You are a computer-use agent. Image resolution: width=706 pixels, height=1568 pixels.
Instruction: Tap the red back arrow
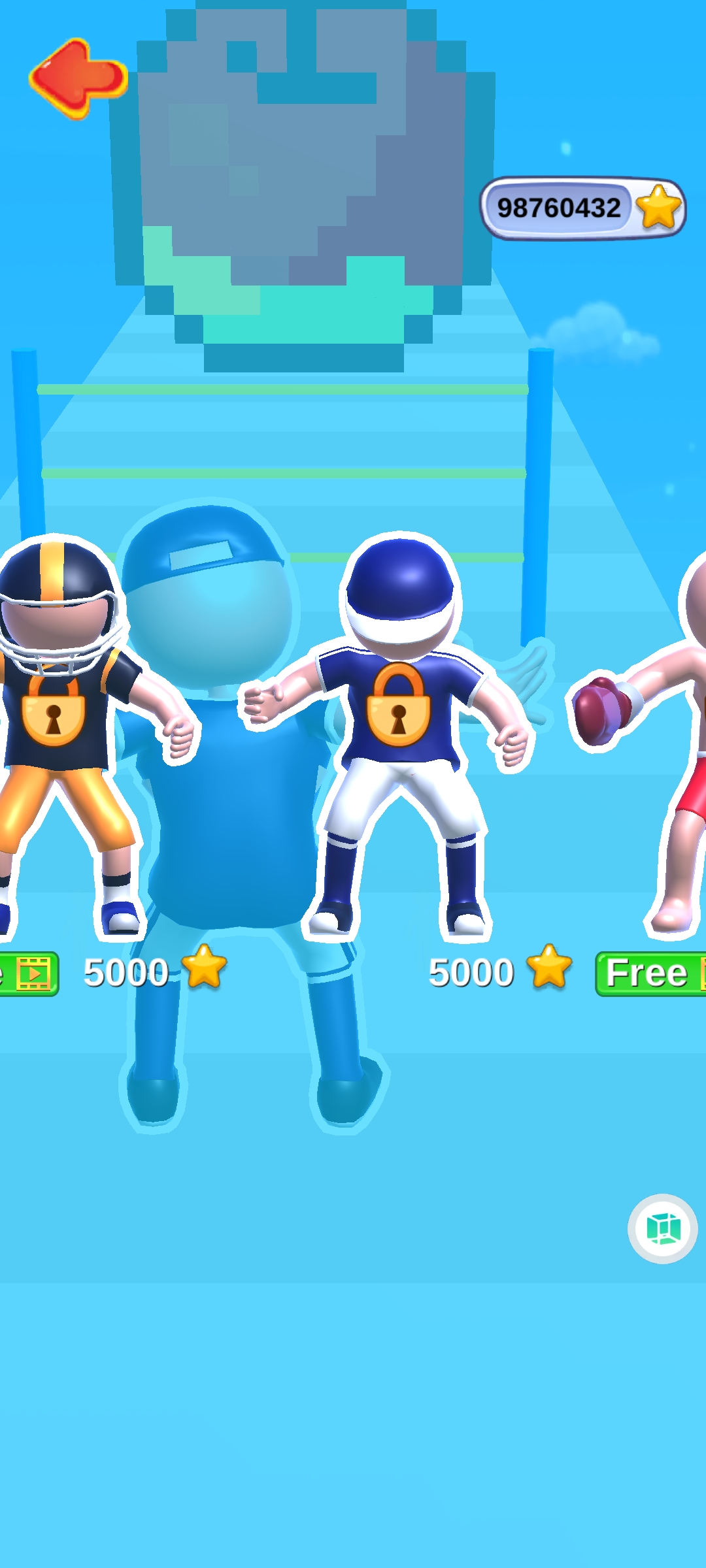[x=78, y=78]
